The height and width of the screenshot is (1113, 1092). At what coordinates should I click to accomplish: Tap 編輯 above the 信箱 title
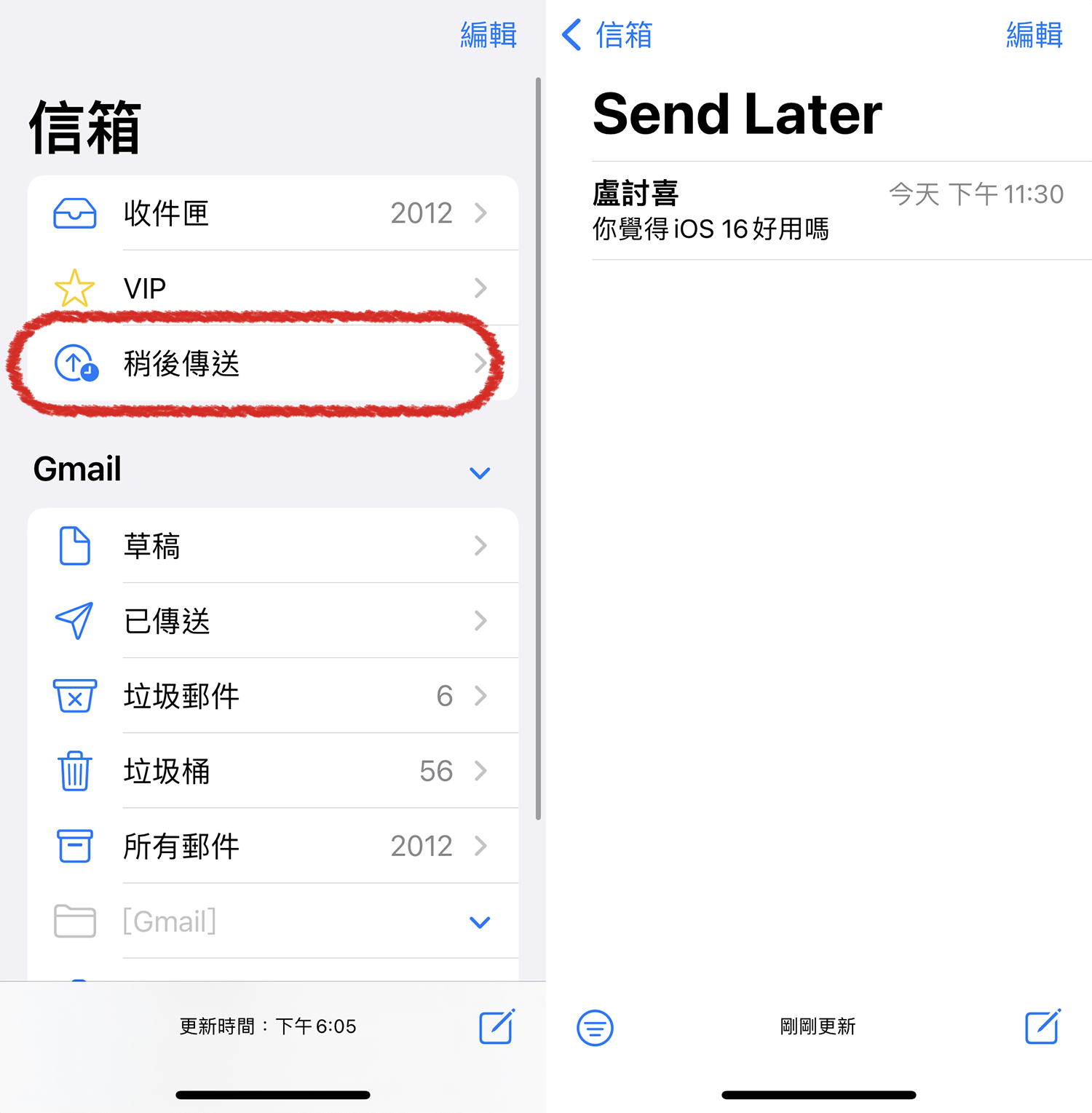pos(488,35)
